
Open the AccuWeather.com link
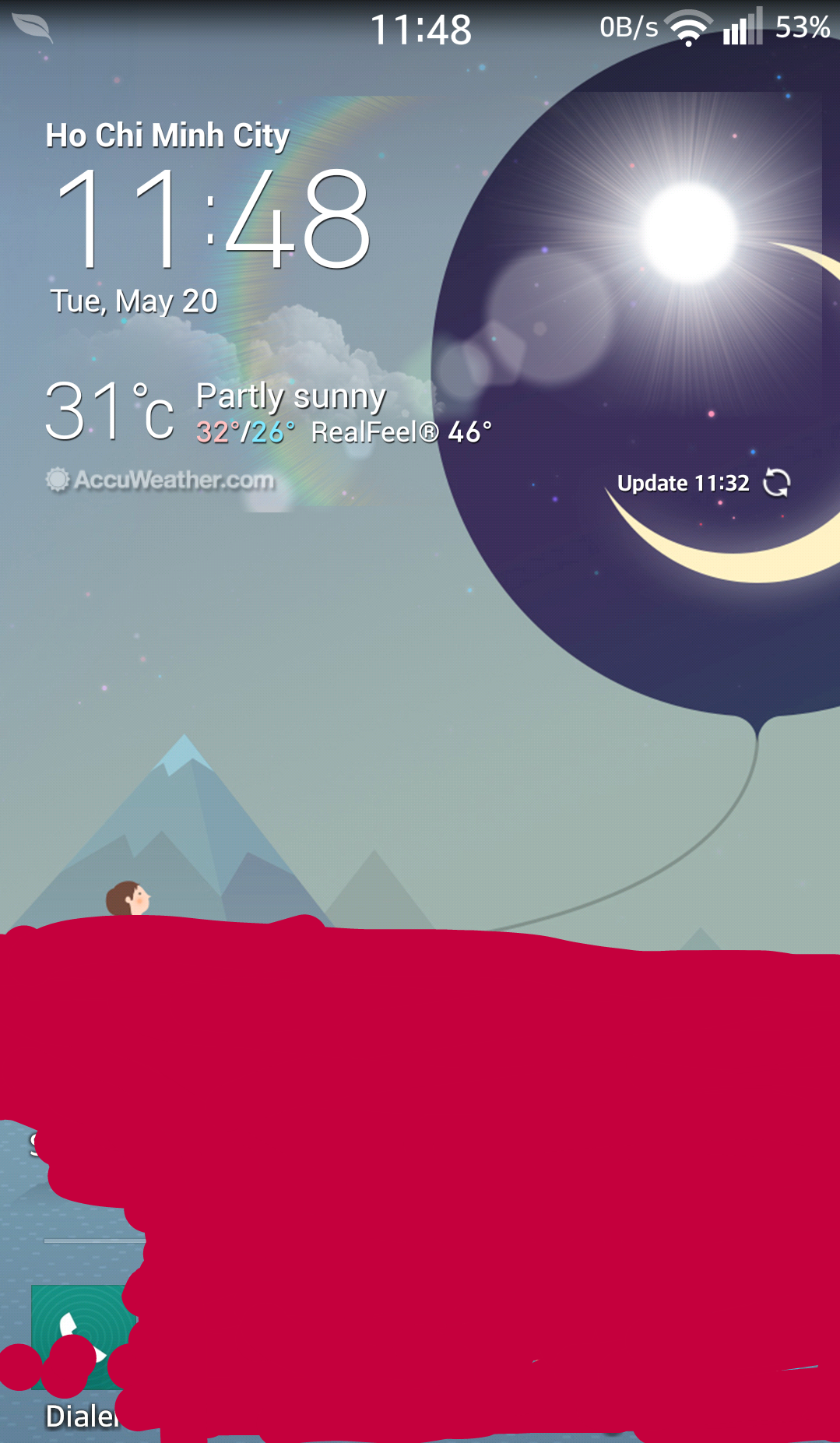click(160, 480)
